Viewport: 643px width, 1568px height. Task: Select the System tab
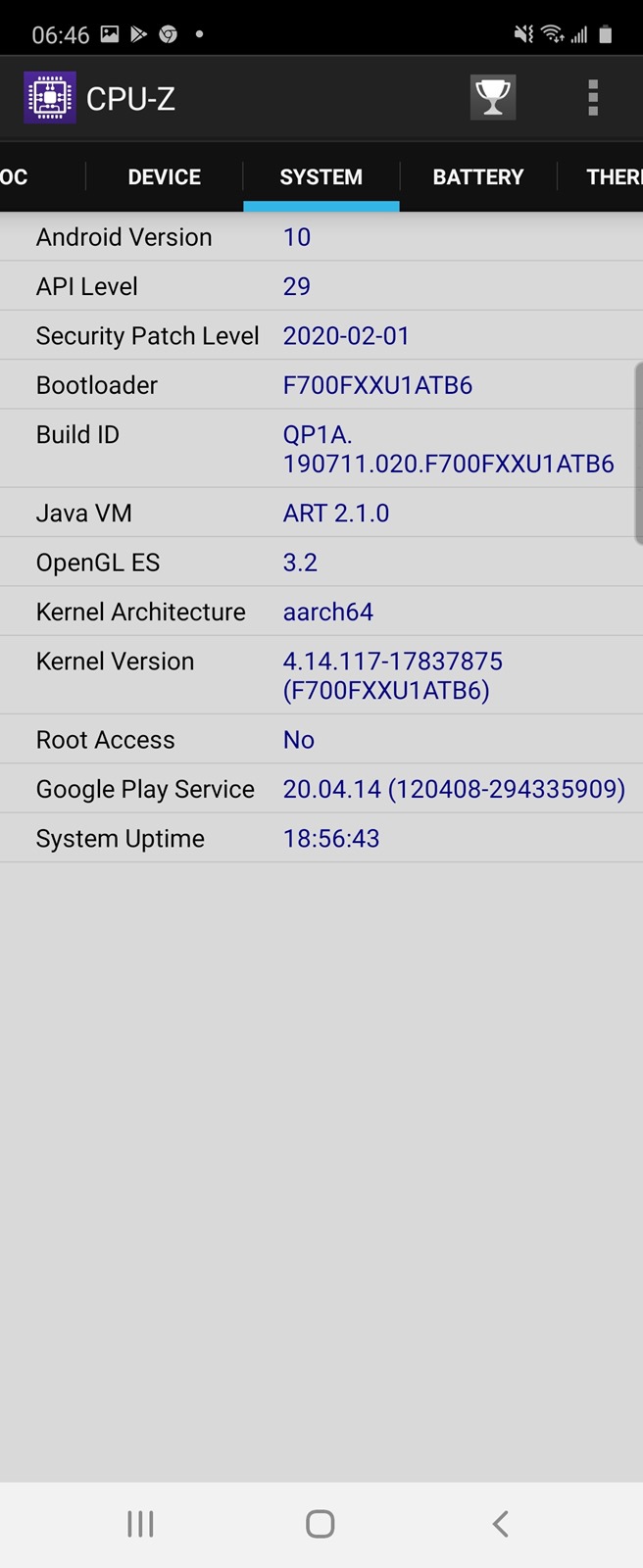coord(321,177)
